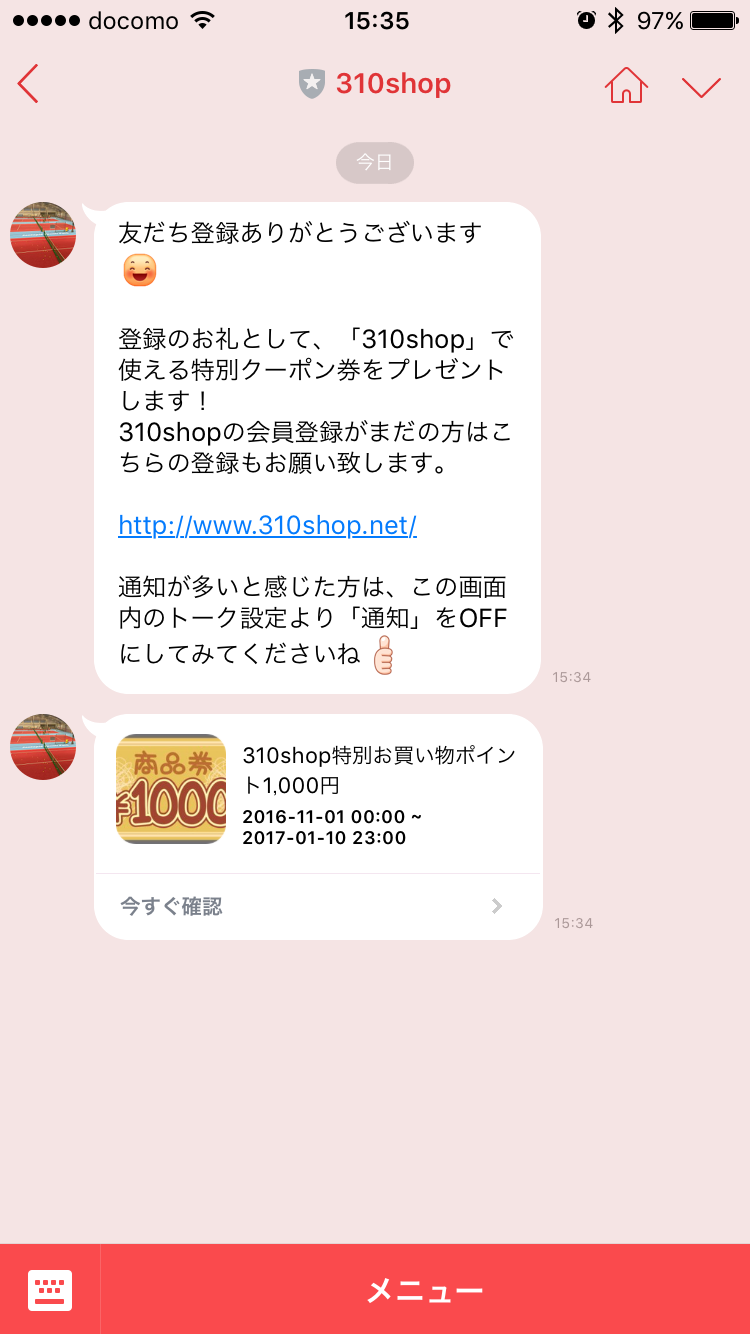Open the メニュー bar
The image size is (750, 1334).
pos(425,1290)
